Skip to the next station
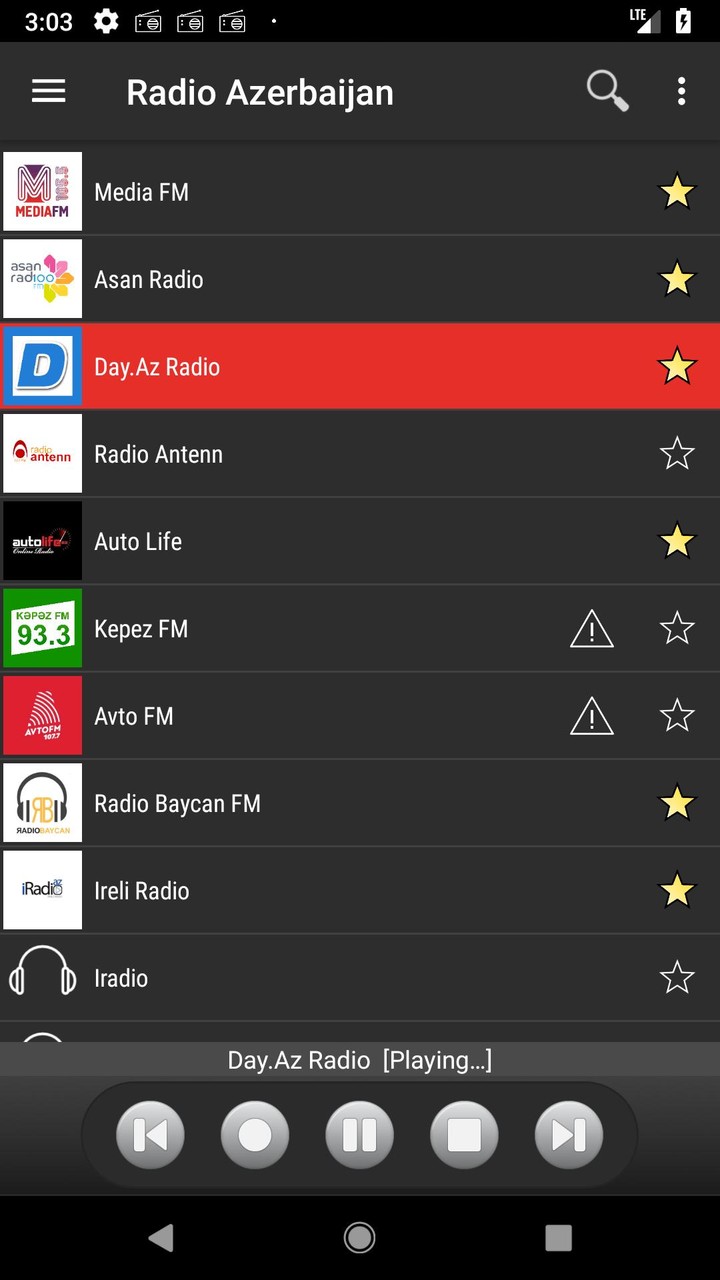 tap(568, 1135)
